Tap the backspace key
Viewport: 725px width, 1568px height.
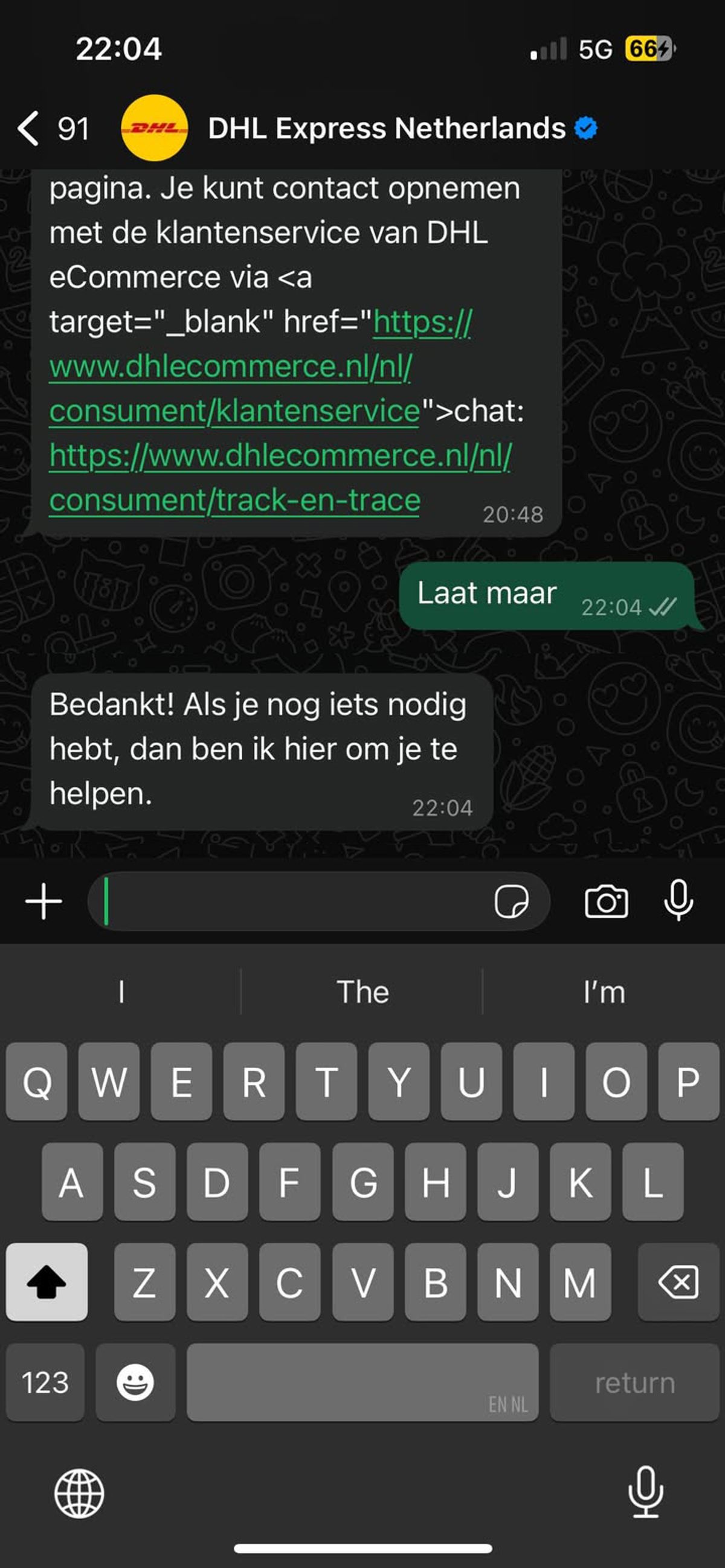[x=678, y=1282]
